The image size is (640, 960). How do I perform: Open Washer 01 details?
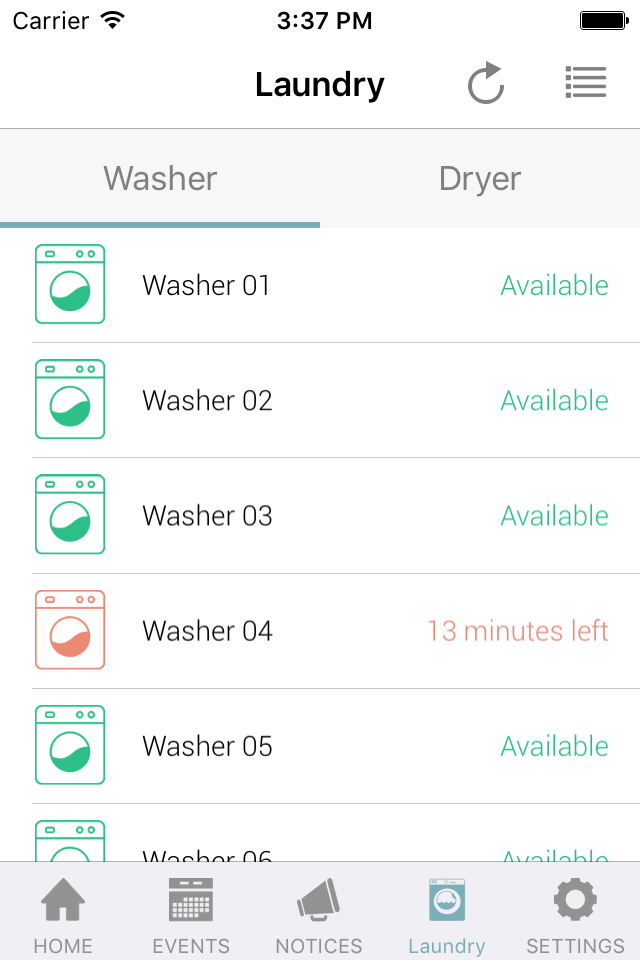pyautogui.click(x=320, y=286)
